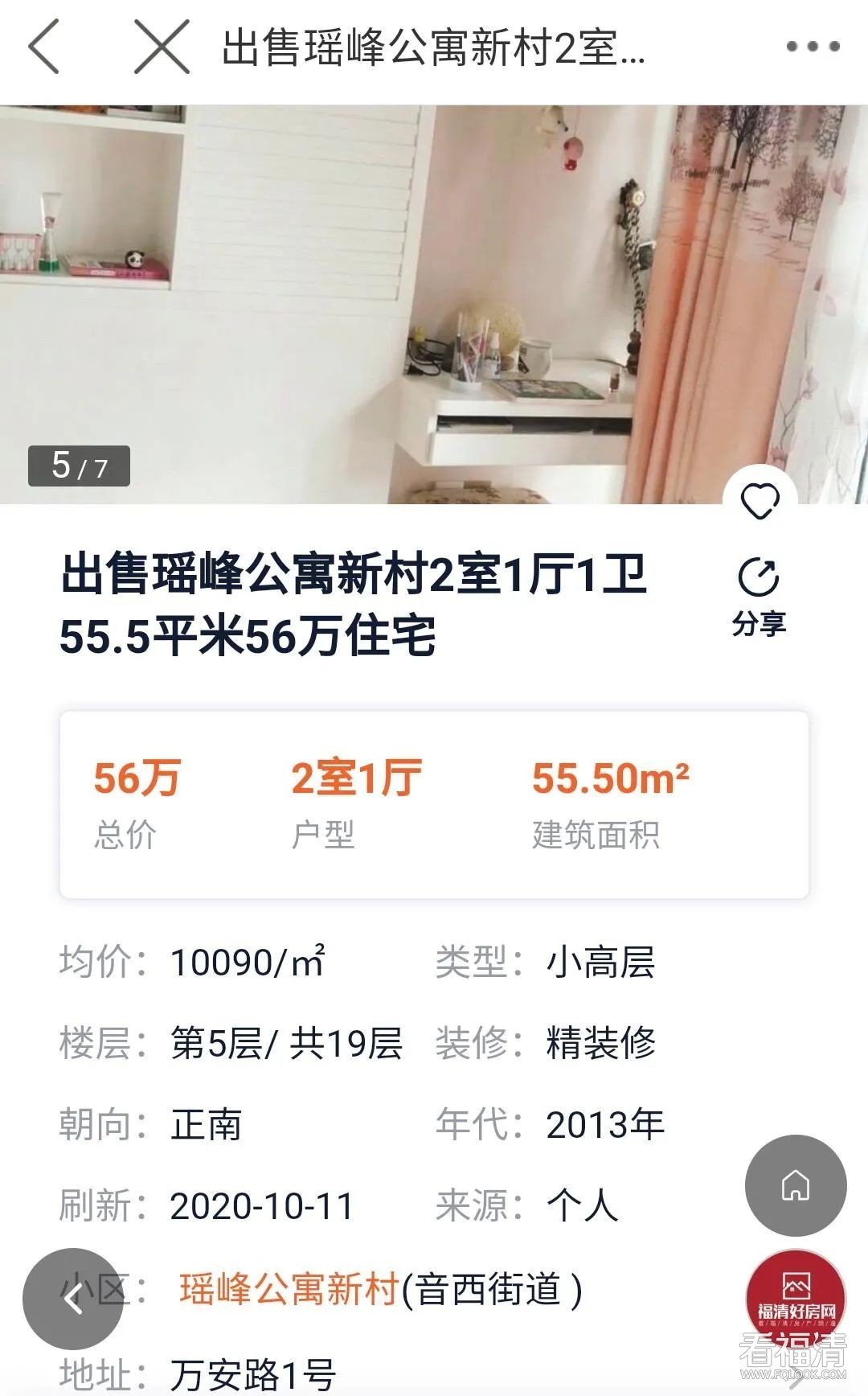Tap the floating back arrow button
The height and width of the screenshot is (1396, 868).
click(x=73, y=1298)
